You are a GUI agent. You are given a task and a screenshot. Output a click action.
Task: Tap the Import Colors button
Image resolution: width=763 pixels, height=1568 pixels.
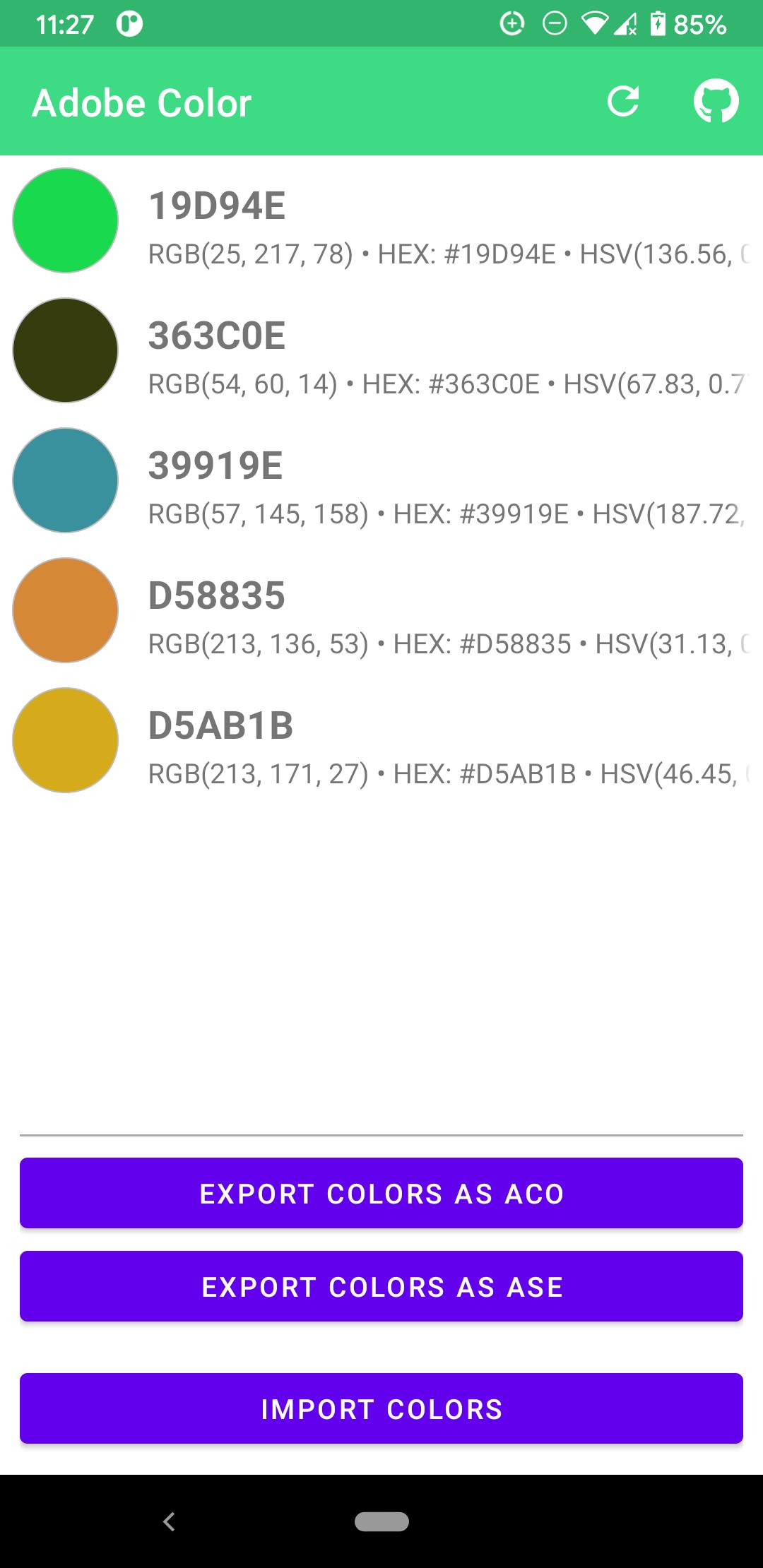(381, 1408)
